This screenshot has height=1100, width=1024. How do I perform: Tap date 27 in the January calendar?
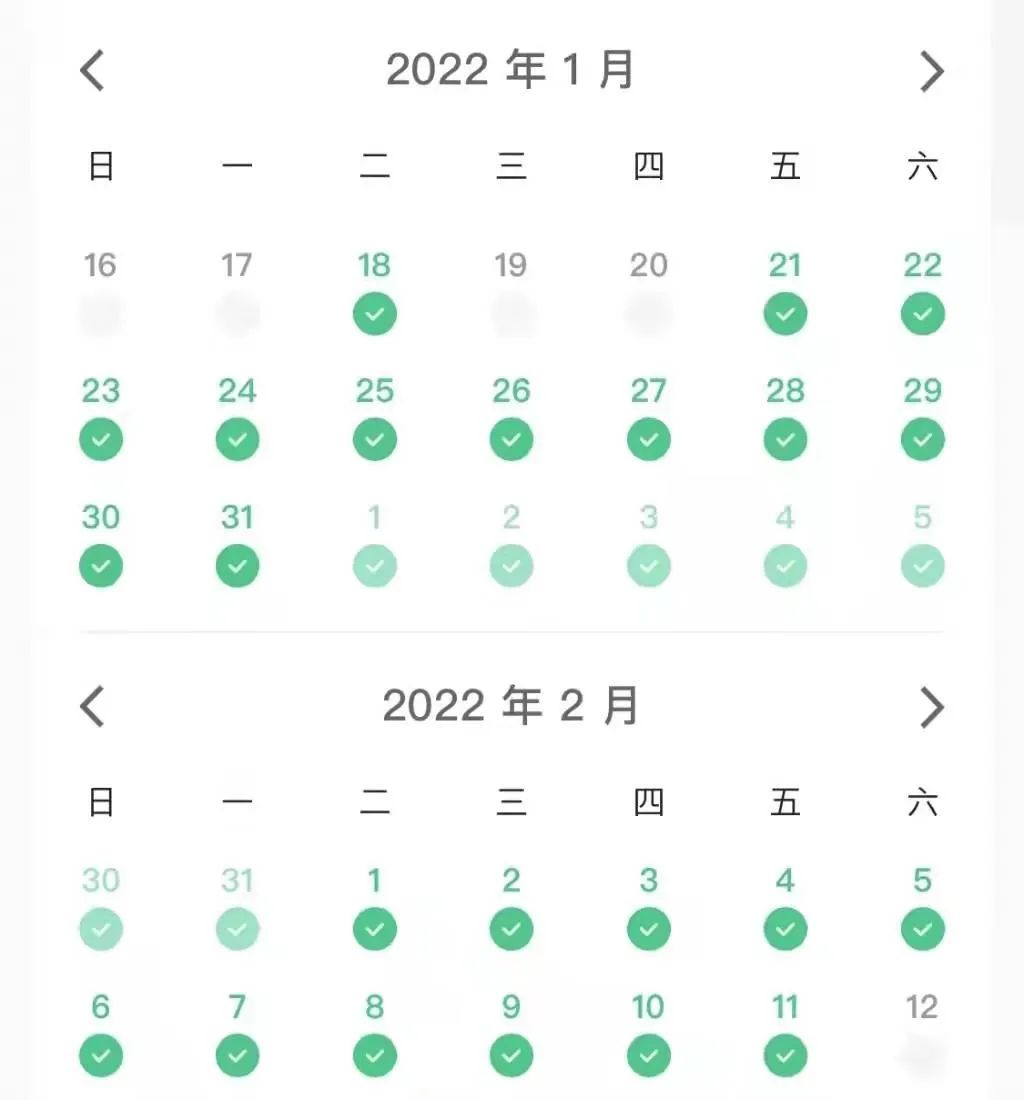[648, 416]
